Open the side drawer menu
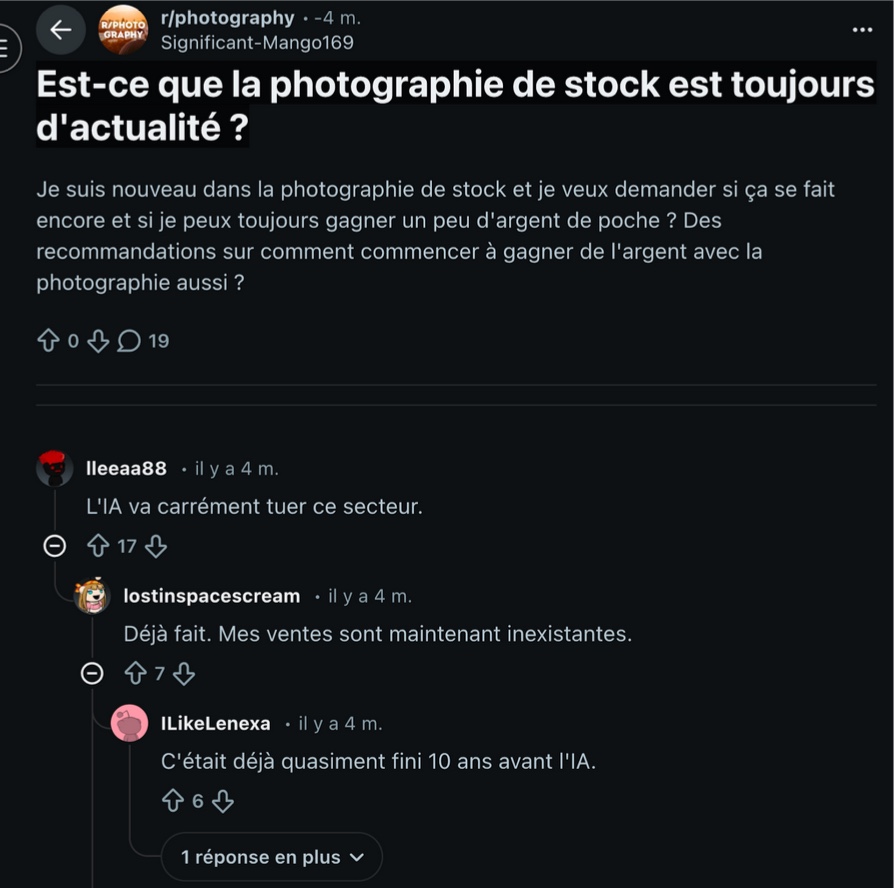Viewport: 894px width, 888px height. [x=6, y=48]
